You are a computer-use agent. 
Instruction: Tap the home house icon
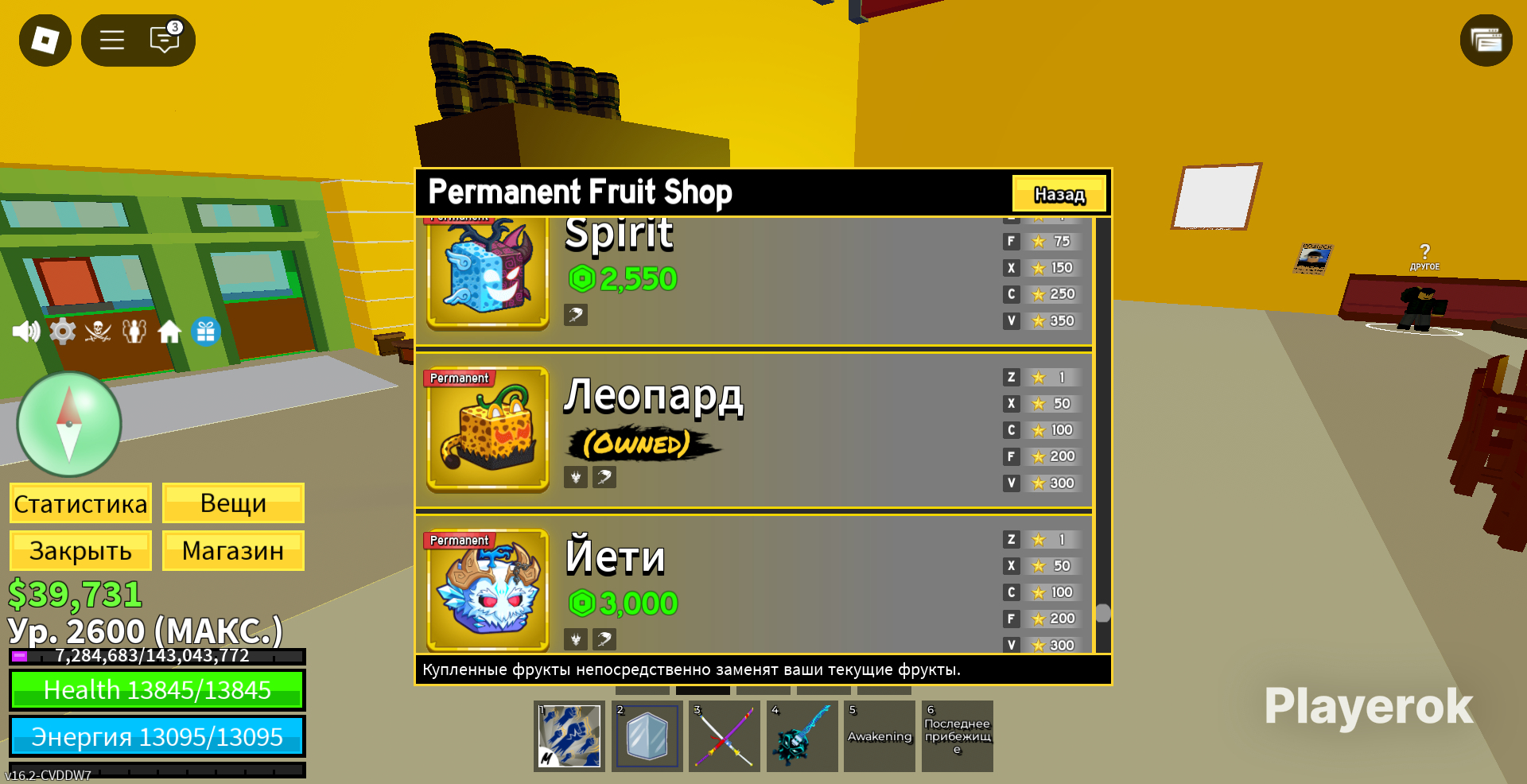pos(169,331)
